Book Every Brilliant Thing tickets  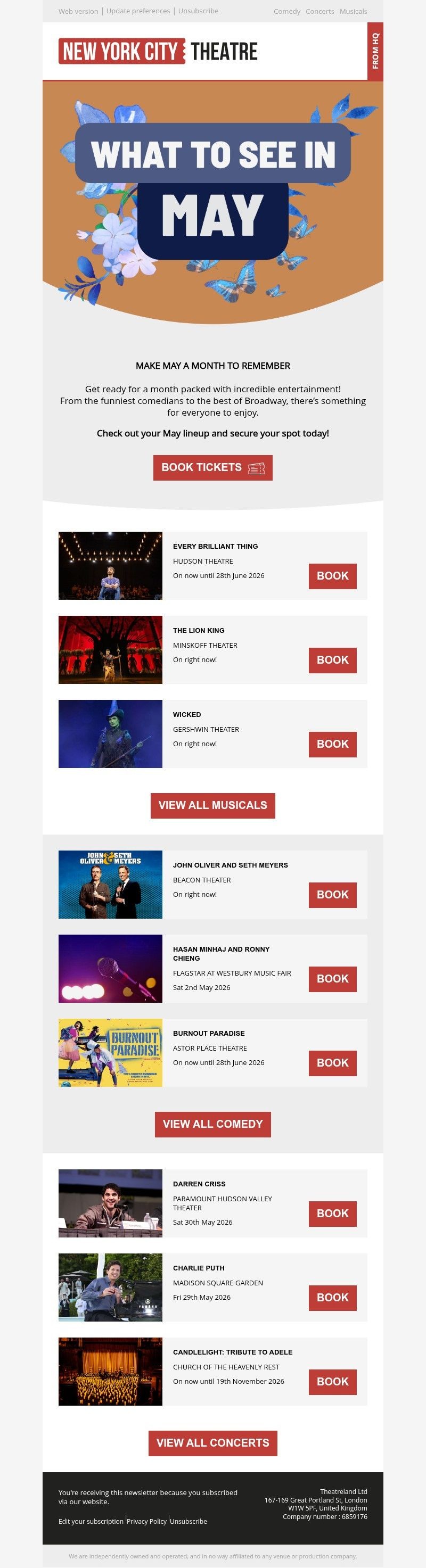[332, 576]
